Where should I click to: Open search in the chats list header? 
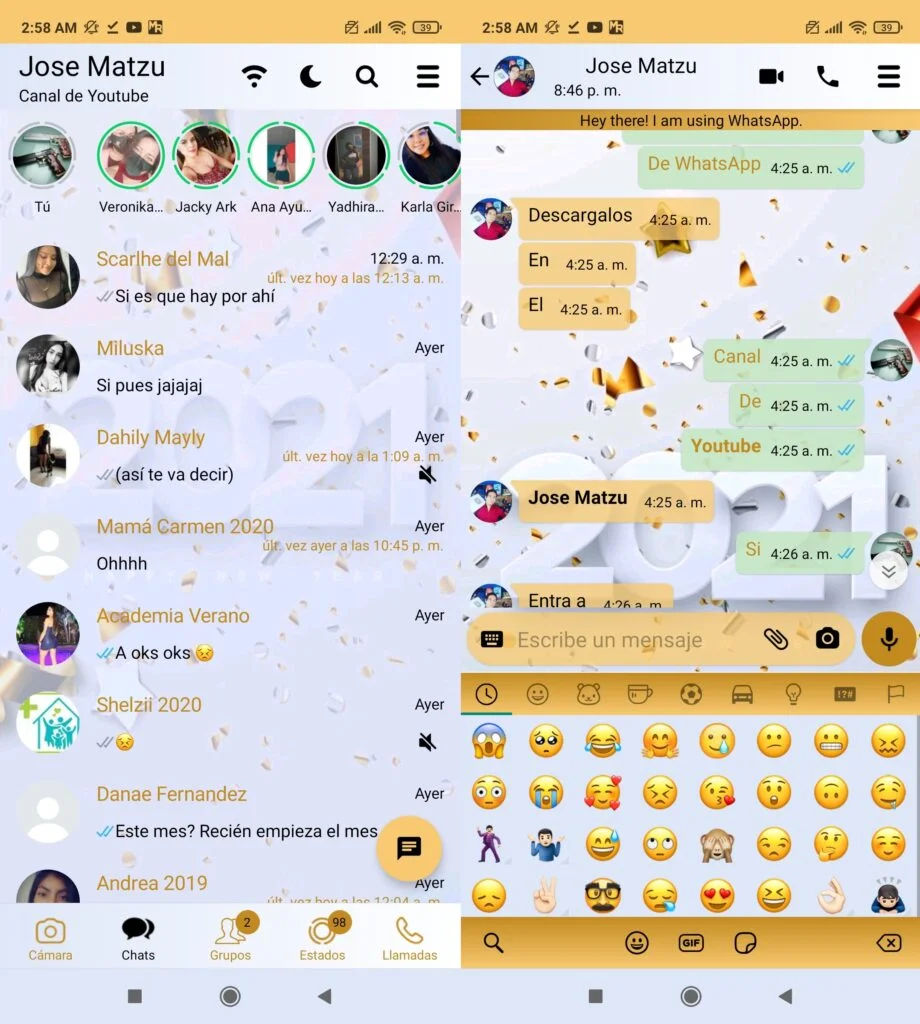coord(367,76)
